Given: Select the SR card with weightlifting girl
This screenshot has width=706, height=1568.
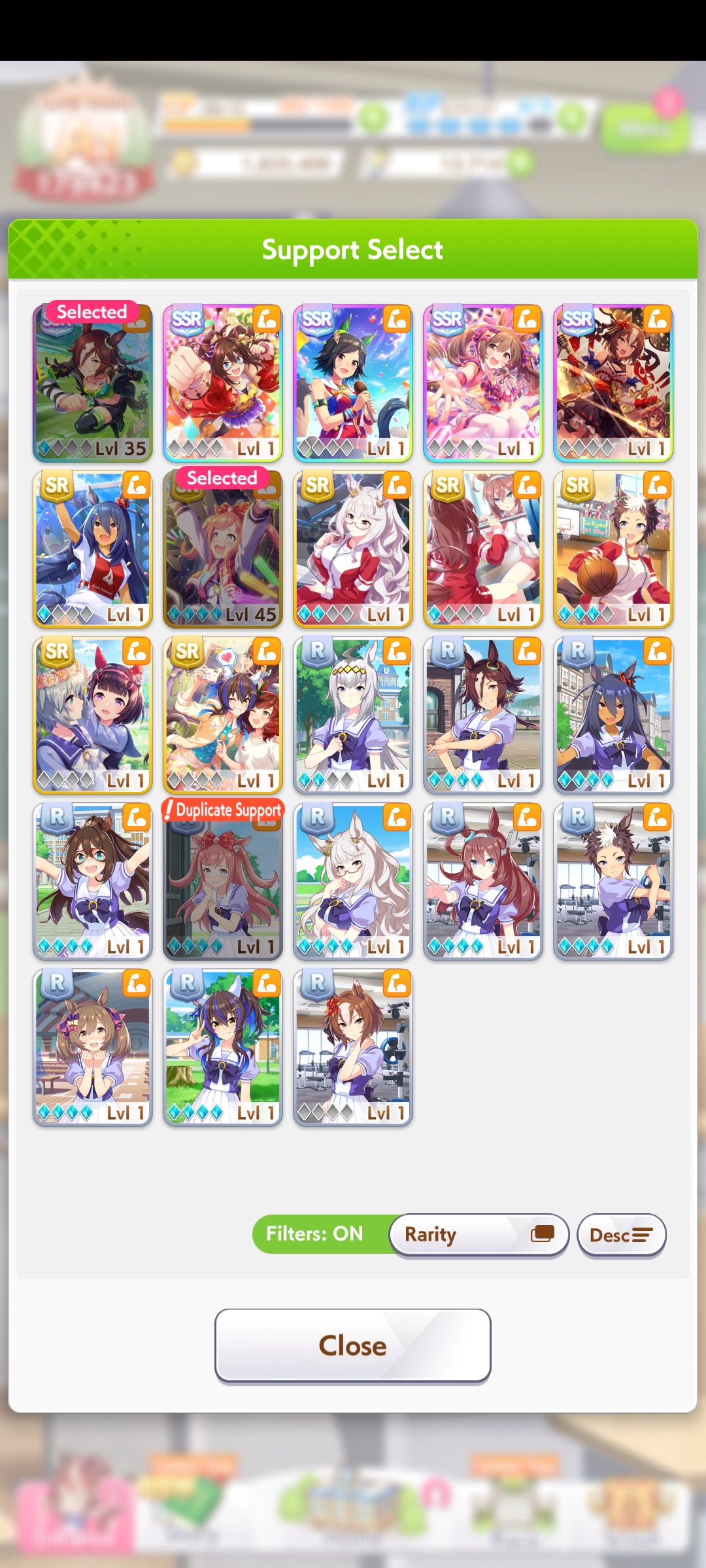Looking at the screenshot, I should click(x=482, y=549).
